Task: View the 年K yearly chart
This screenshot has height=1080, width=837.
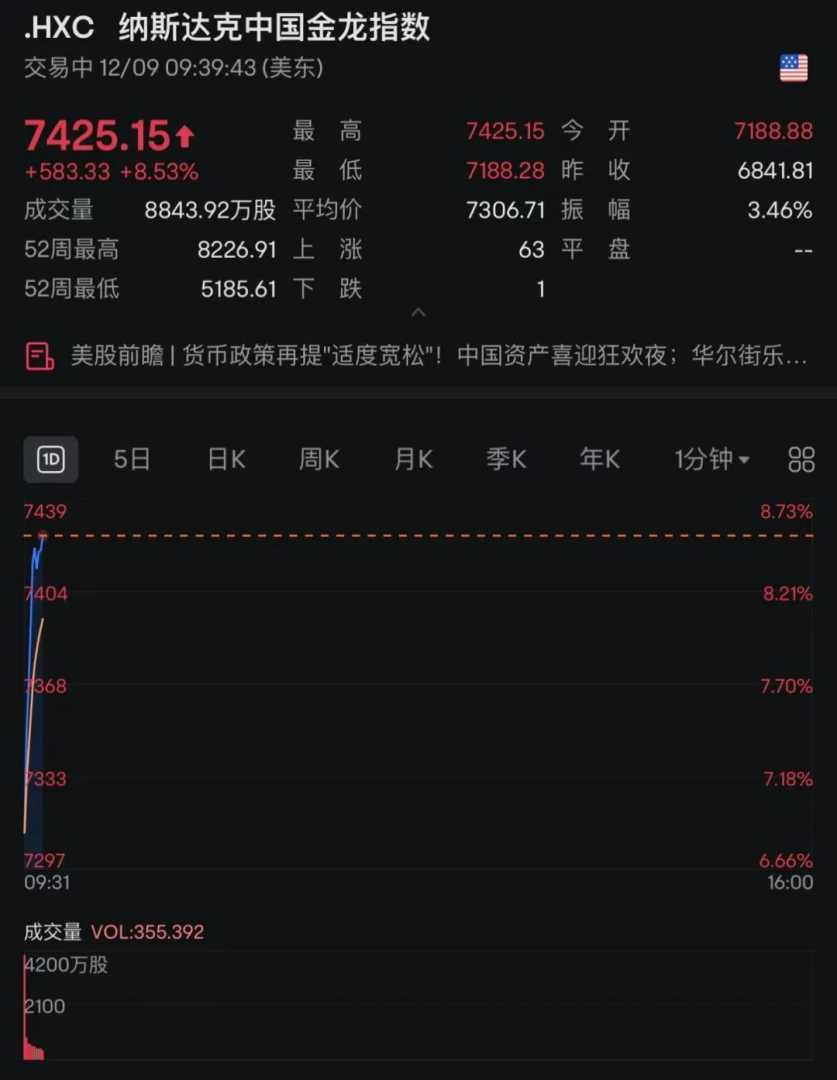Action: click(600, 460)
